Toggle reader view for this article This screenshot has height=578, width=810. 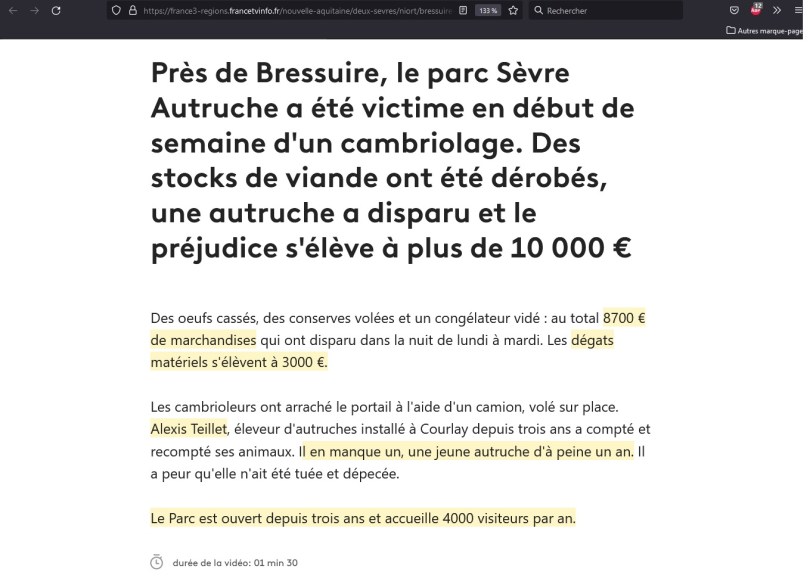click(x=463, y=10)
